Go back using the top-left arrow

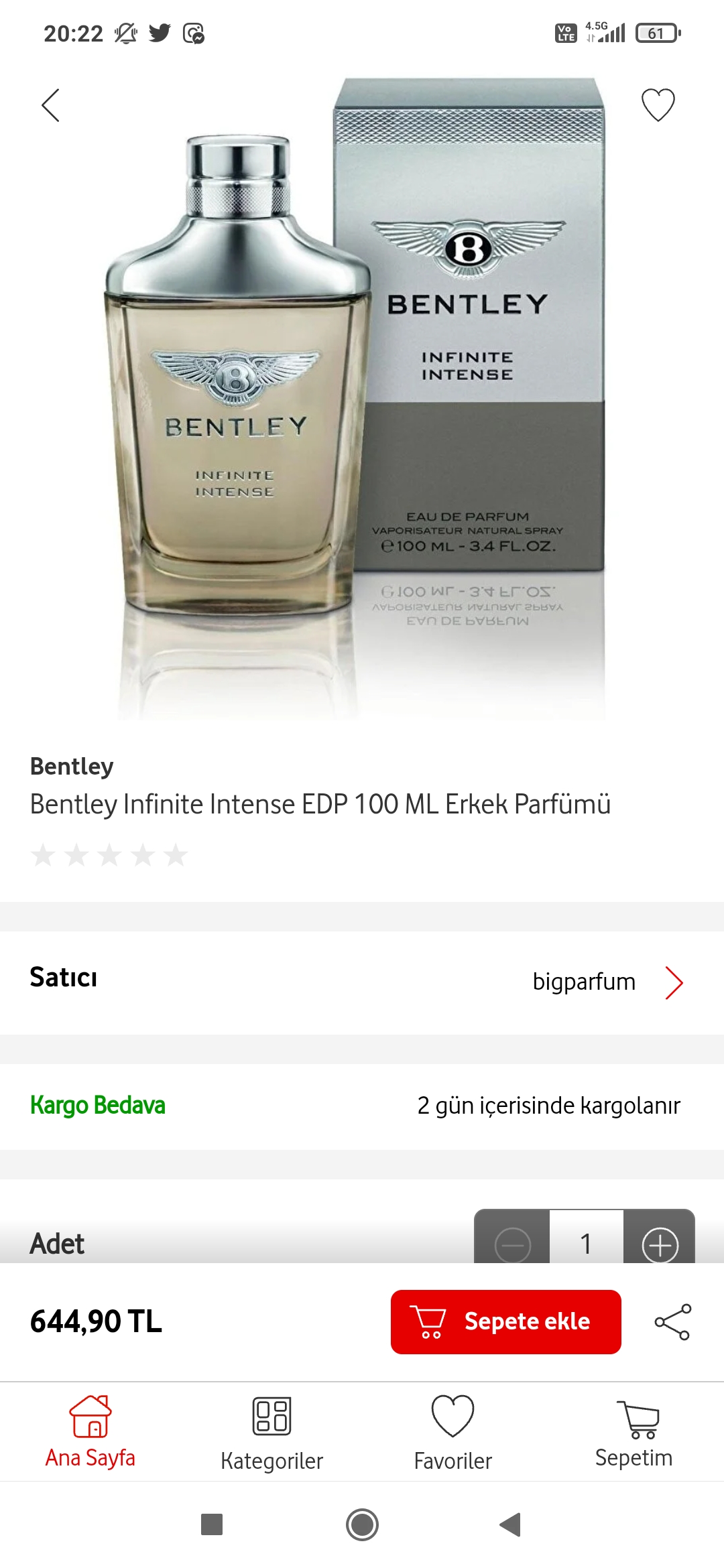point(51,105)
